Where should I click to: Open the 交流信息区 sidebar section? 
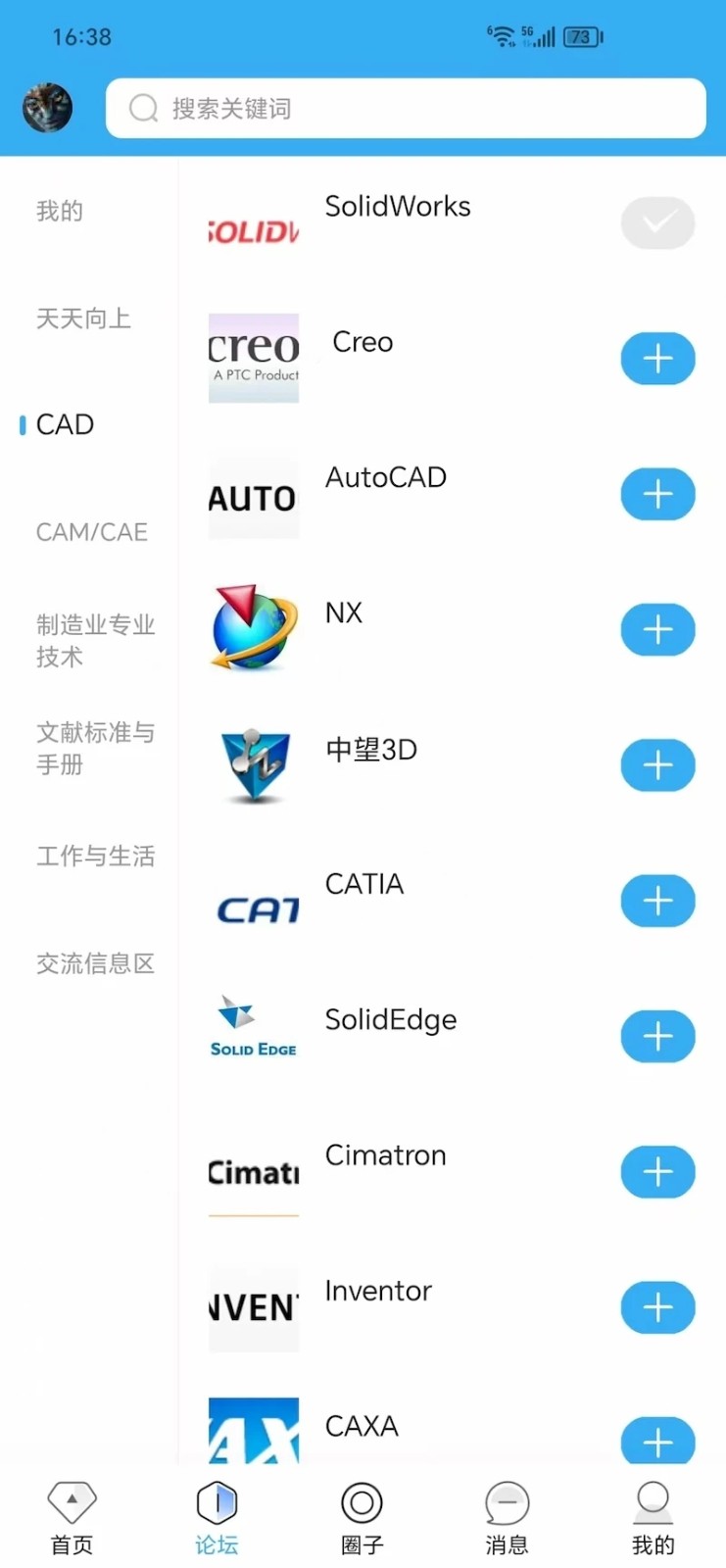pos(95,963)
